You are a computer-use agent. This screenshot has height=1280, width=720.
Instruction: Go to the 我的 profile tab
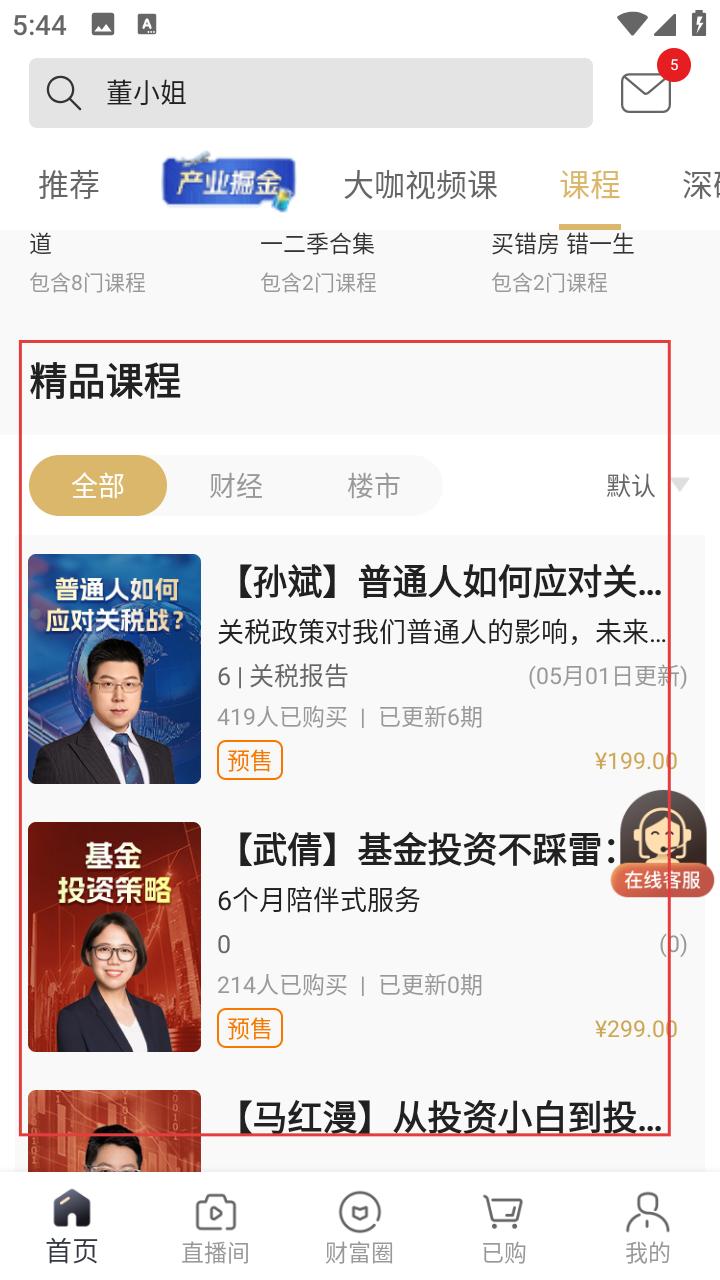coord(647,1226)
